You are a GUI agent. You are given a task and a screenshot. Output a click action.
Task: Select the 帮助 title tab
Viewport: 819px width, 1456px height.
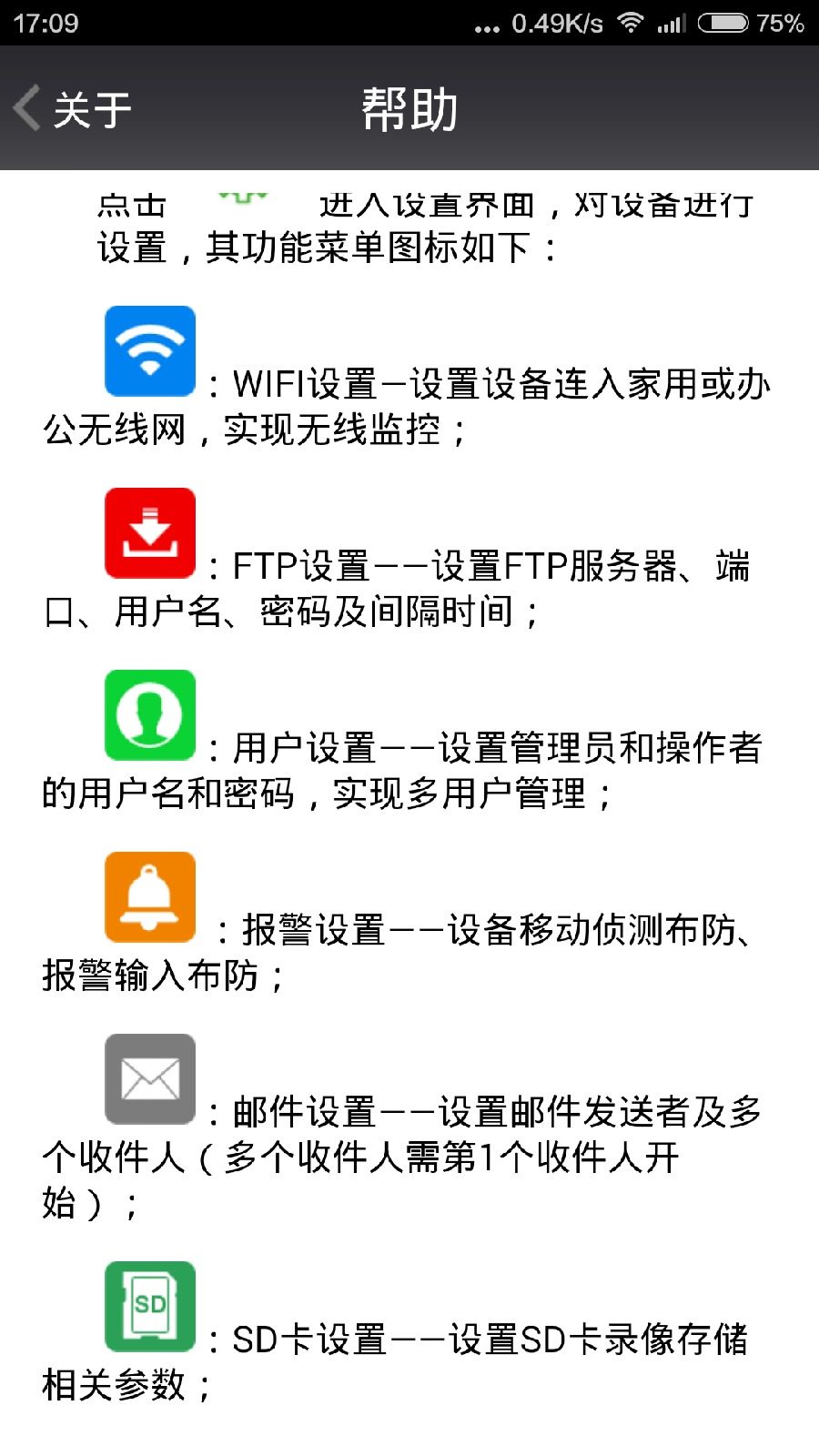409,109
